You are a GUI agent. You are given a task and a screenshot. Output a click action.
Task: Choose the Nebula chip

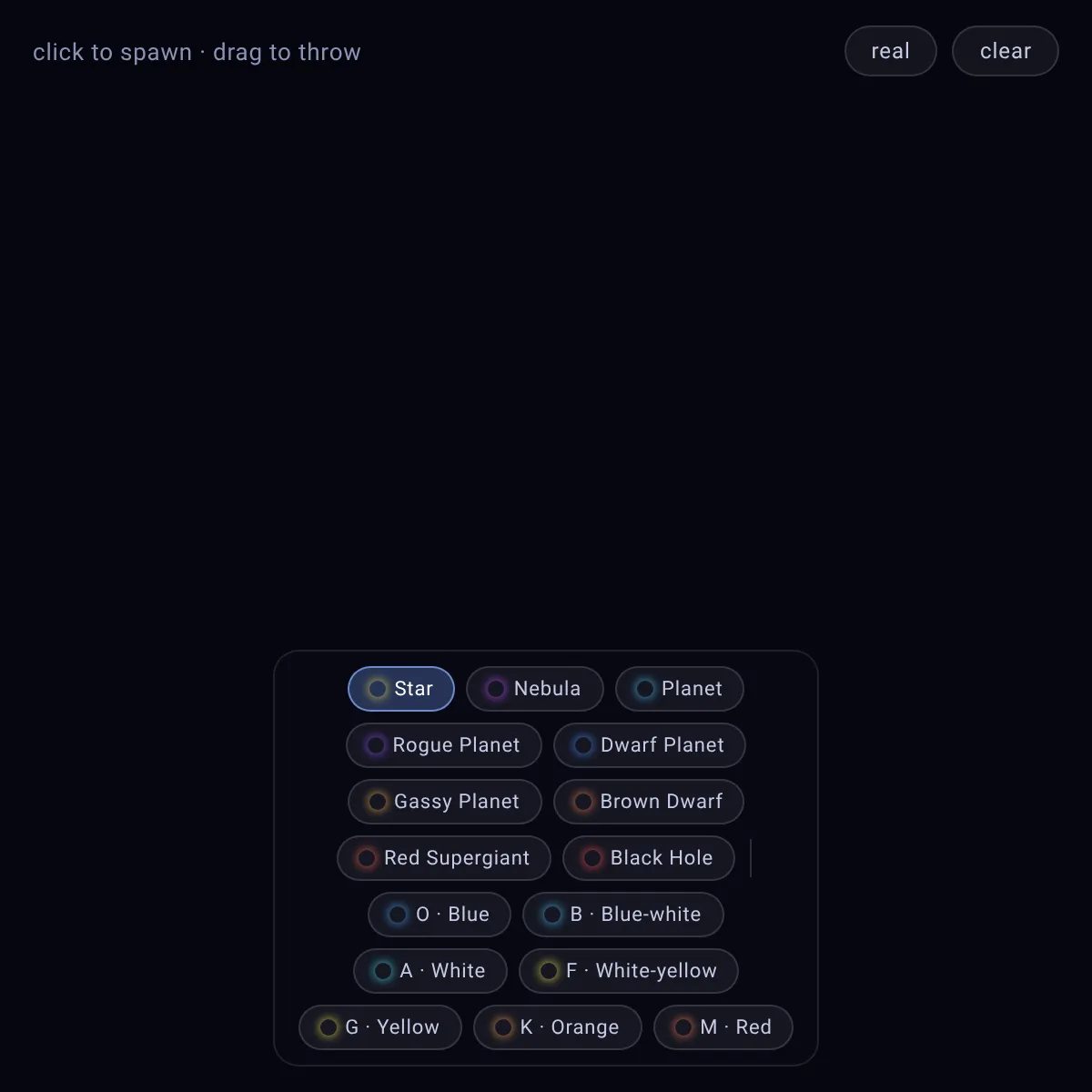[534, 689]
